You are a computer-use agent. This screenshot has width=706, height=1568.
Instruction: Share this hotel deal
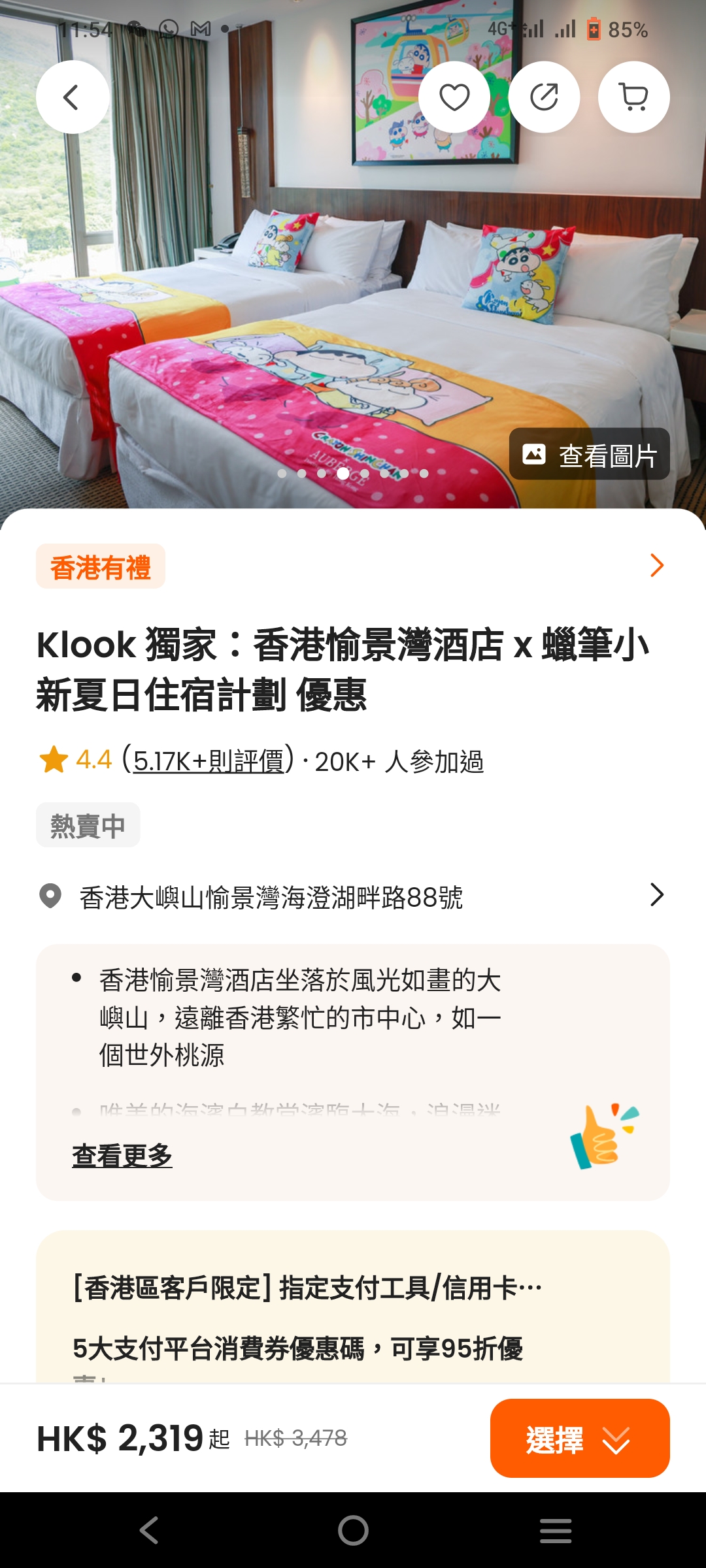point(544,97)
